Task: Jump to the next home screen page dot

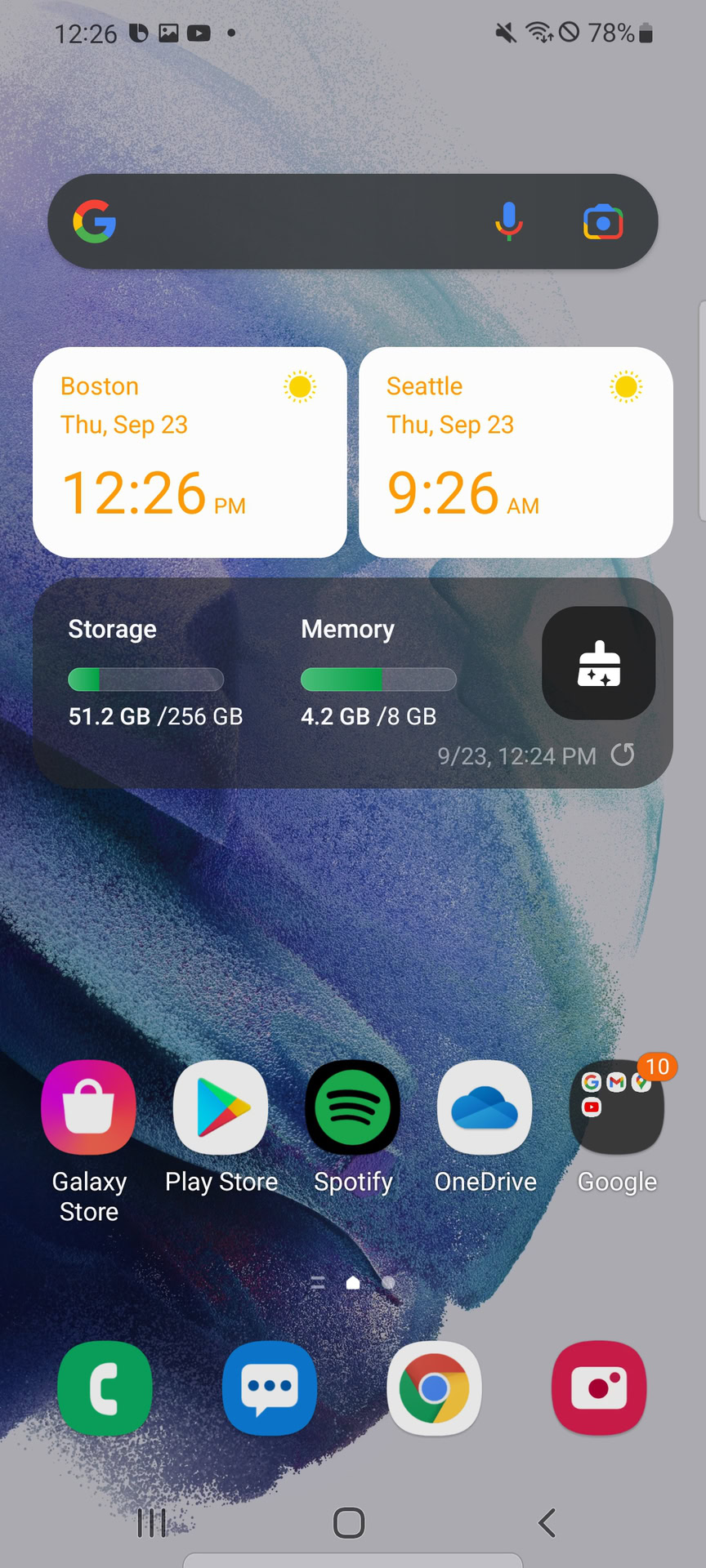Action: click(389, 1283)
